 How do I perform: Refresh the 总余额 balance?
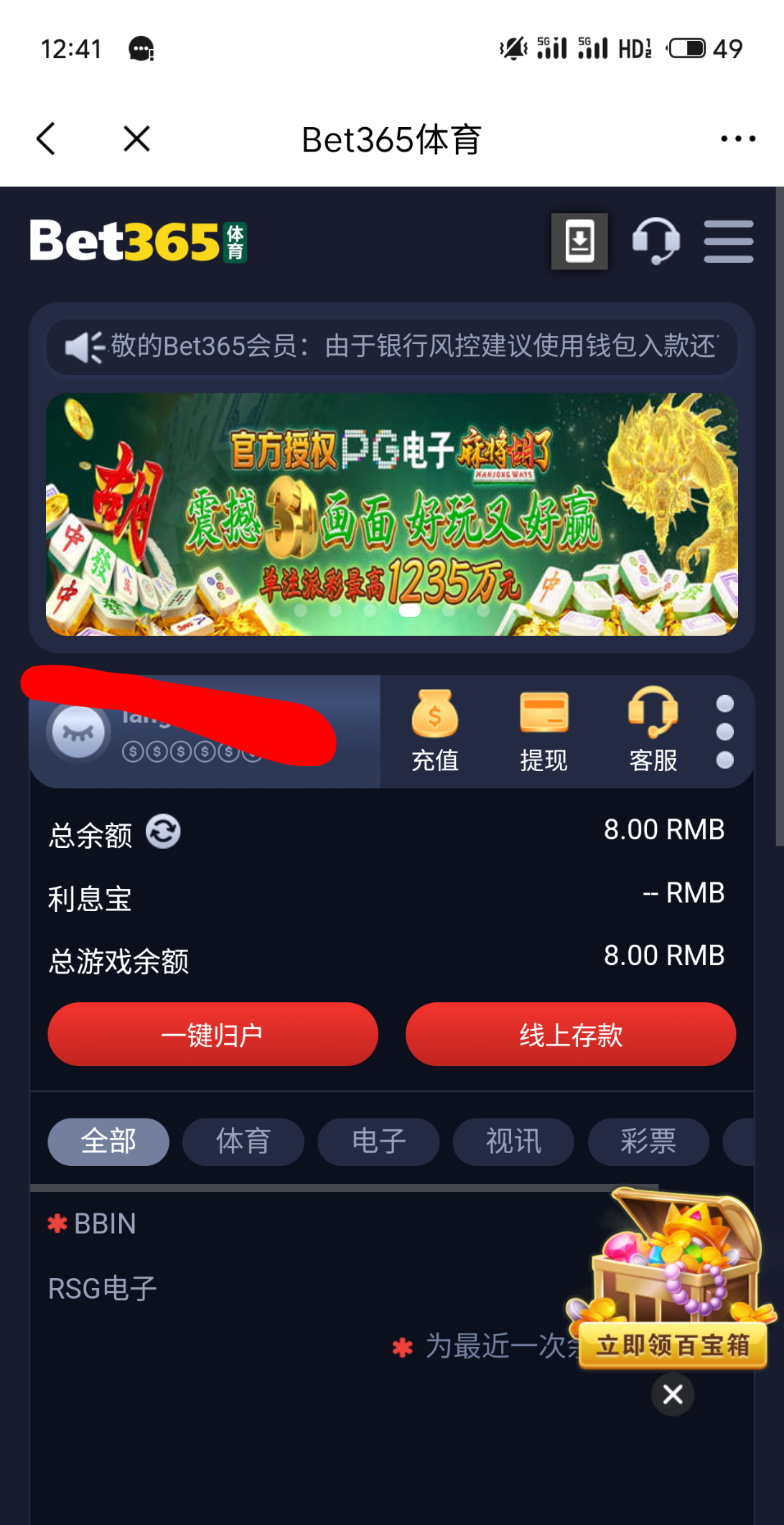click(163, 831)
